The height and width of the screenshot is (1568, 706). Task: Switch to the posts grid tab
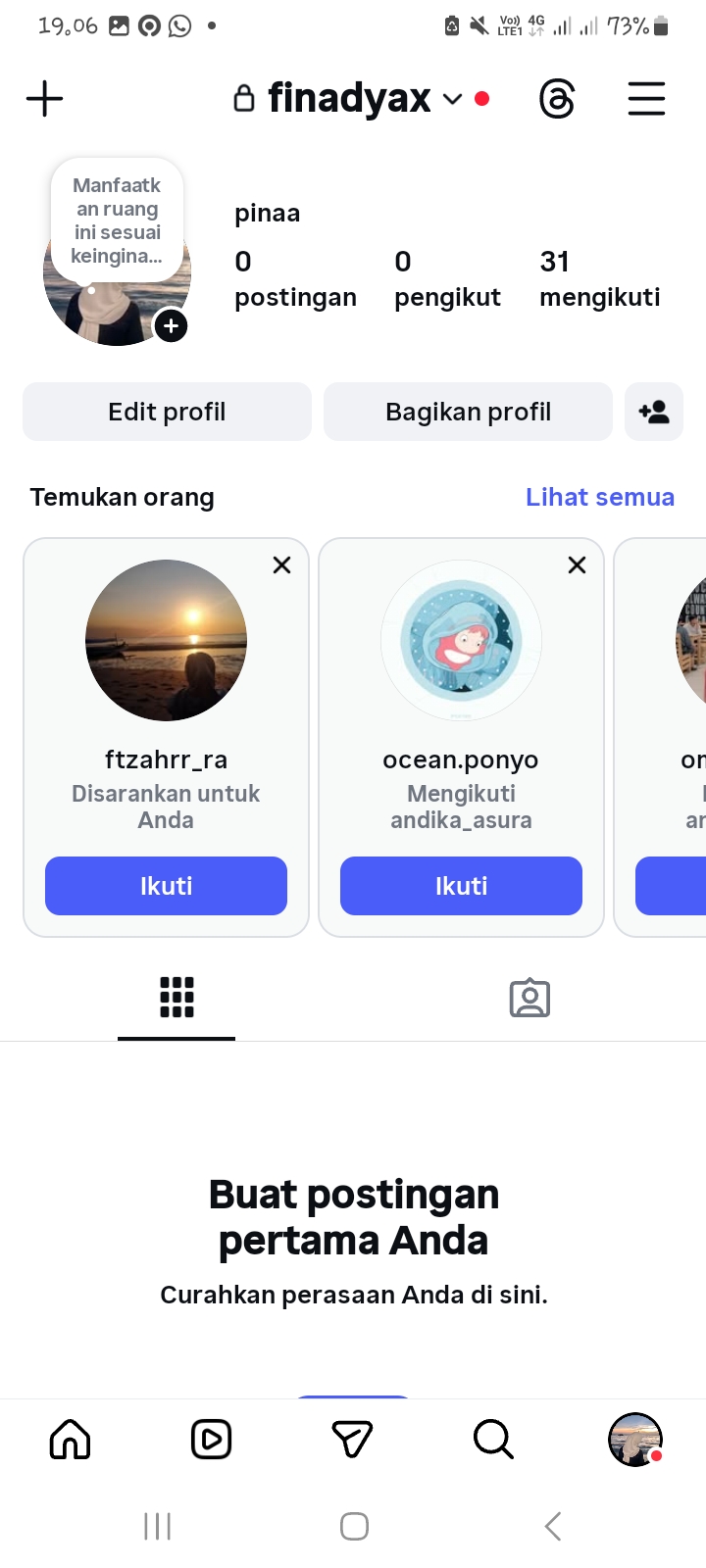click(176, 998)
